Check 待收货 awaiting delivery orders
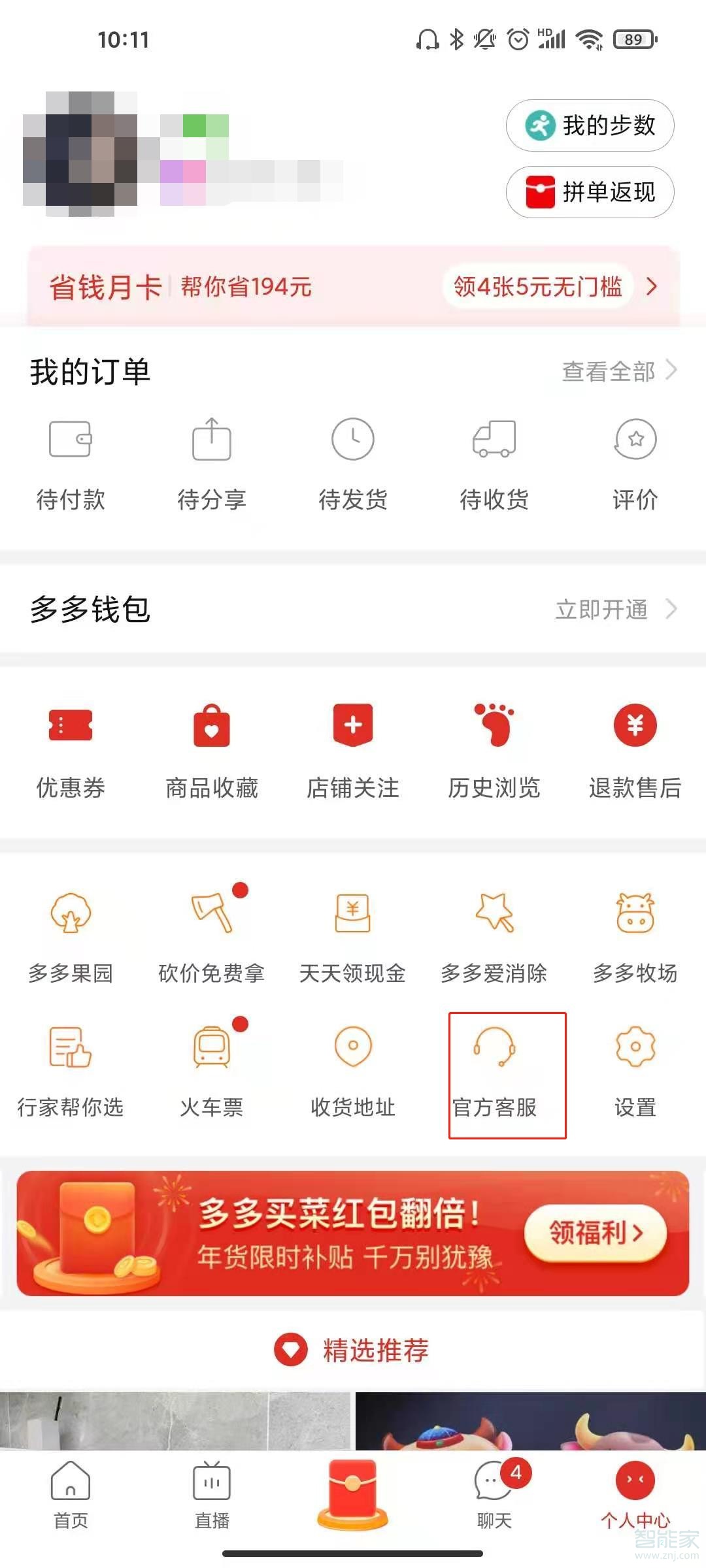Viewport: 706px width, 1568px height. point(494,464)
